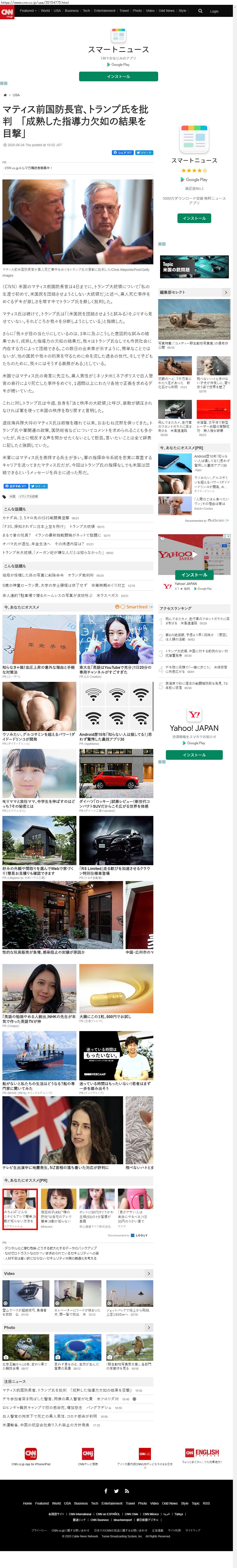This screenshot has width=237, height=1568.
Task: Tap the Login link
Action: pyautogui.click(x=214, y=11)
